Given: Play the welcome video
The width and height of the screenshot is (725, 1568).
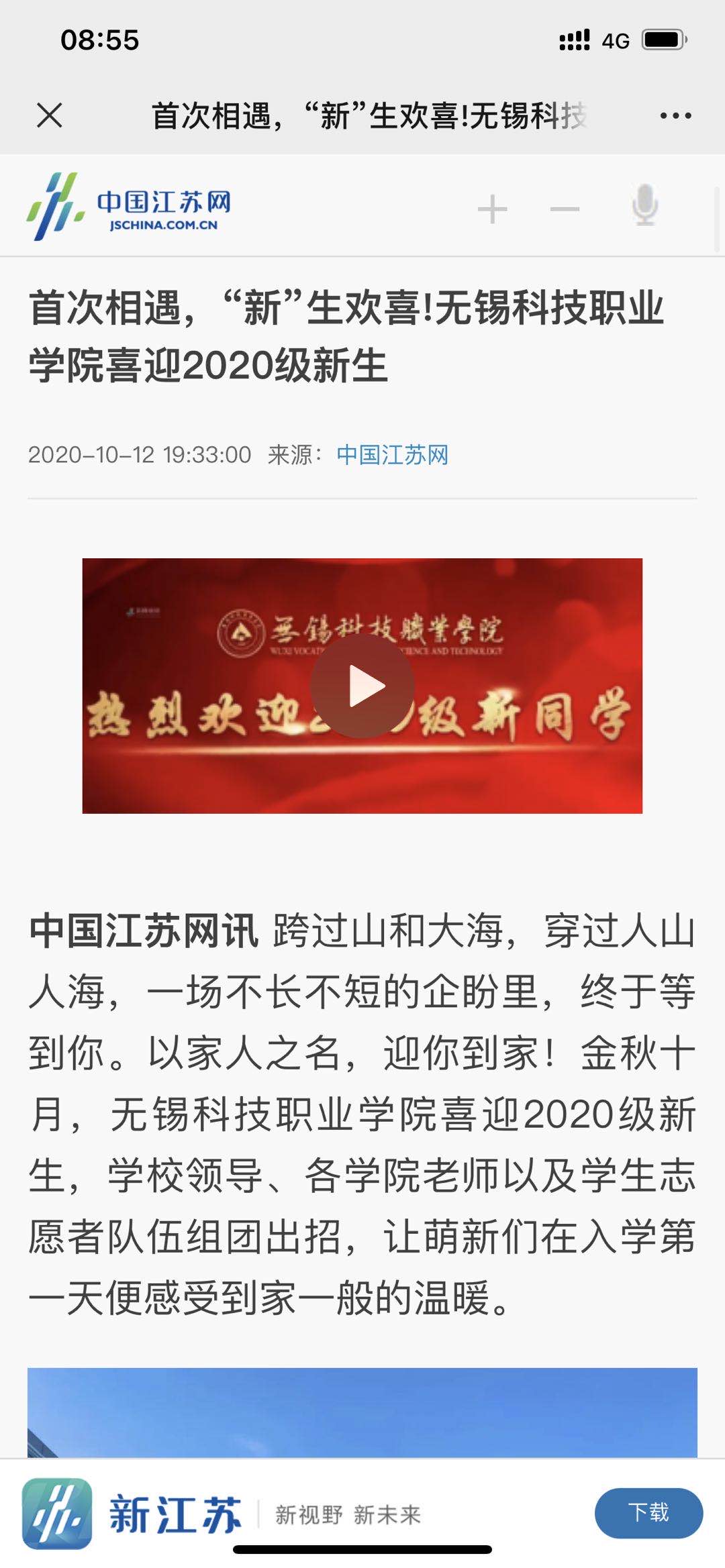Looking at the screenshot, I should (x=362, y=686).
